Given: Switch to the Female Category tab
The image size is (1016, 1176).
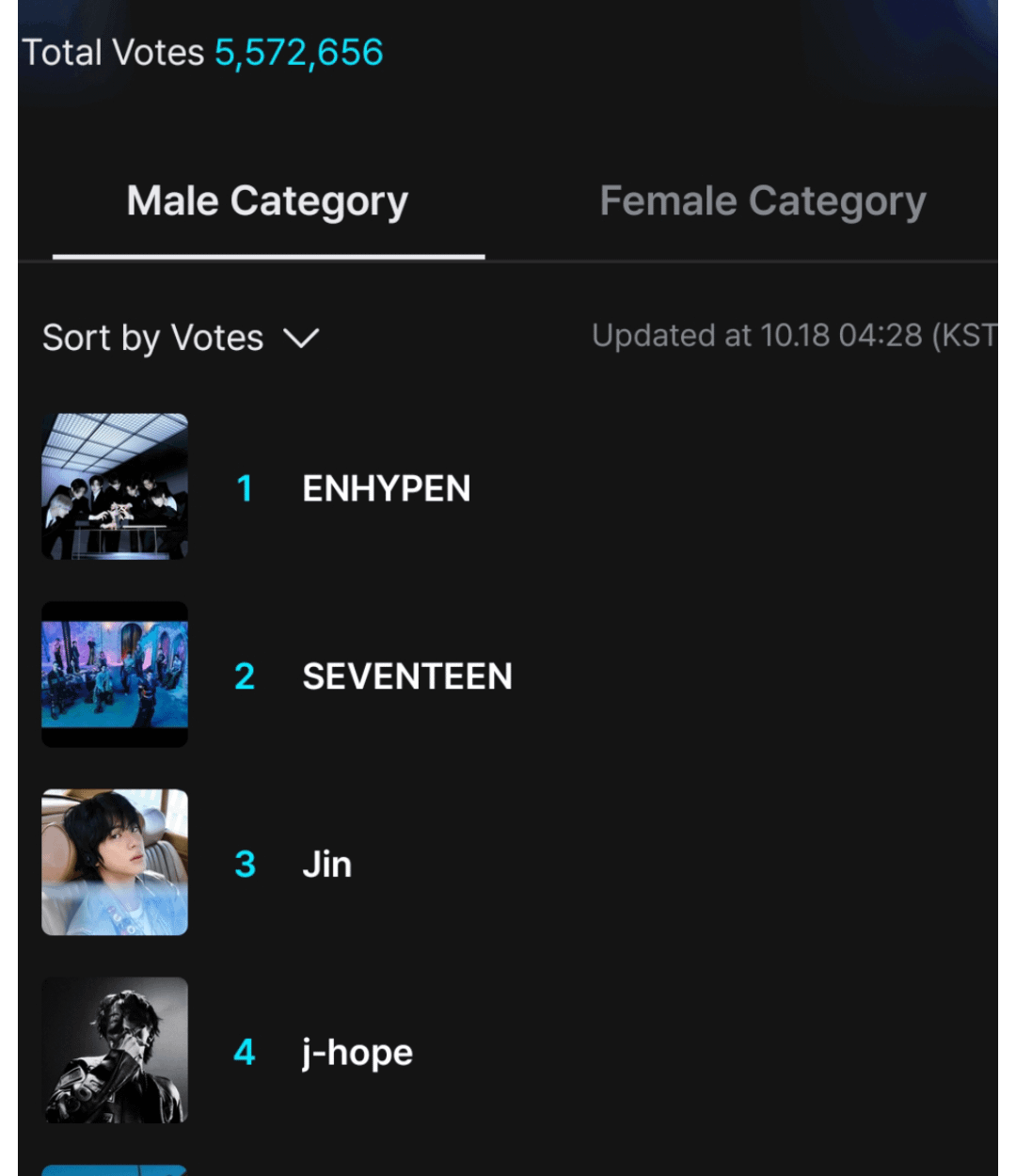Looking at the screenshot, I should (762, 200).
